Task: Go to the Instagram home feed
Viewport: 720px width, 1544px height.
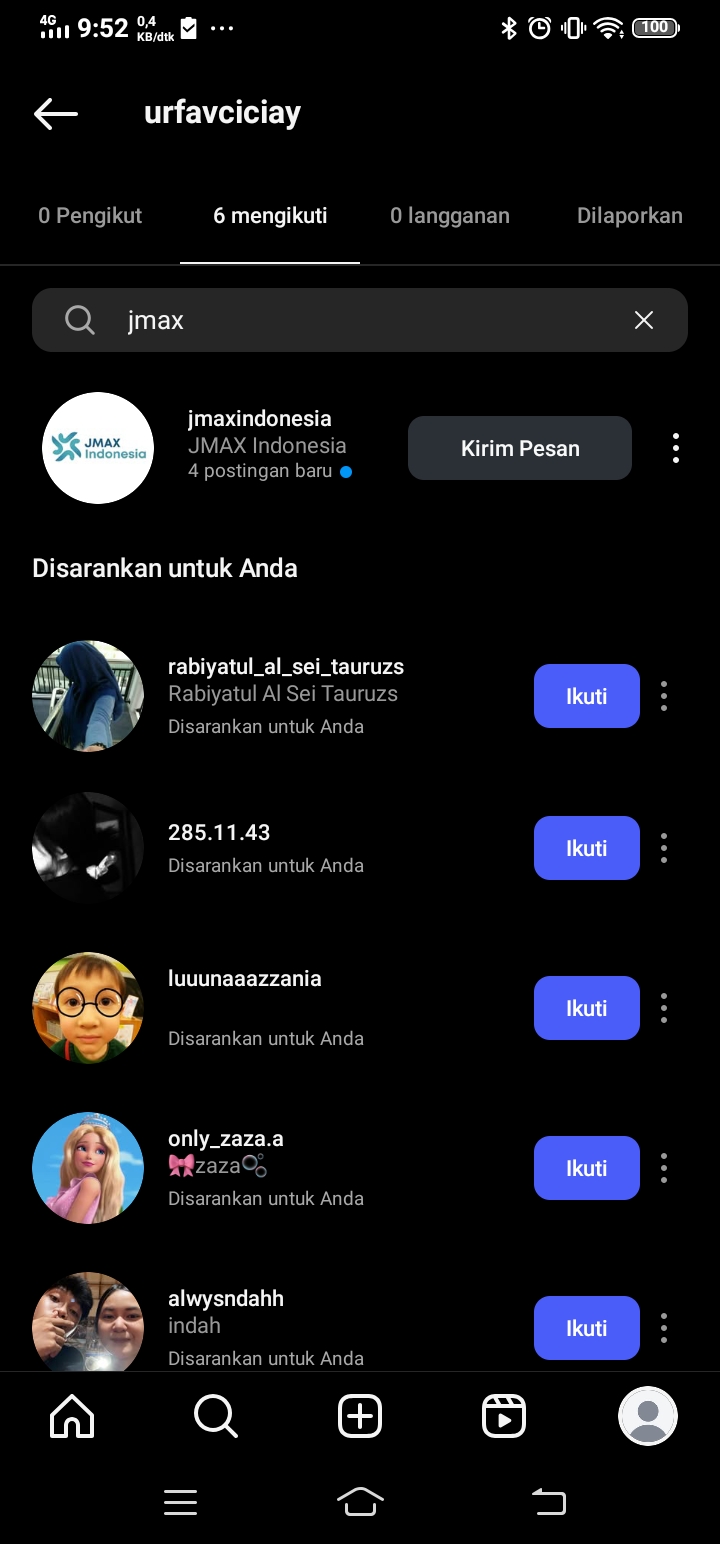Action: click(72, 1416)
